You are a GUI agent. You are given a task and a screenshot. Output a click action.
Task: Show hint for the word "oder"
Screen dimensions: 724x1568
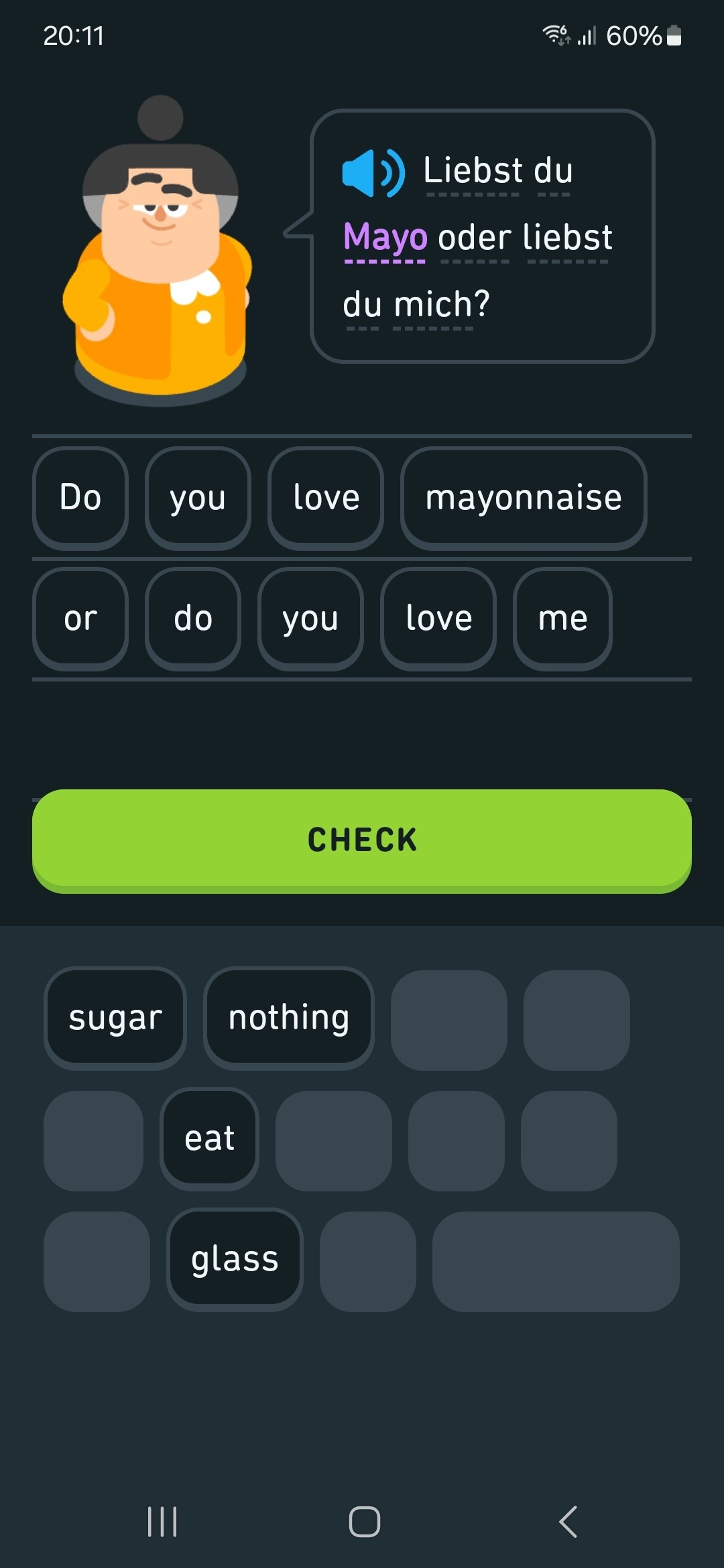click(475, 237)
